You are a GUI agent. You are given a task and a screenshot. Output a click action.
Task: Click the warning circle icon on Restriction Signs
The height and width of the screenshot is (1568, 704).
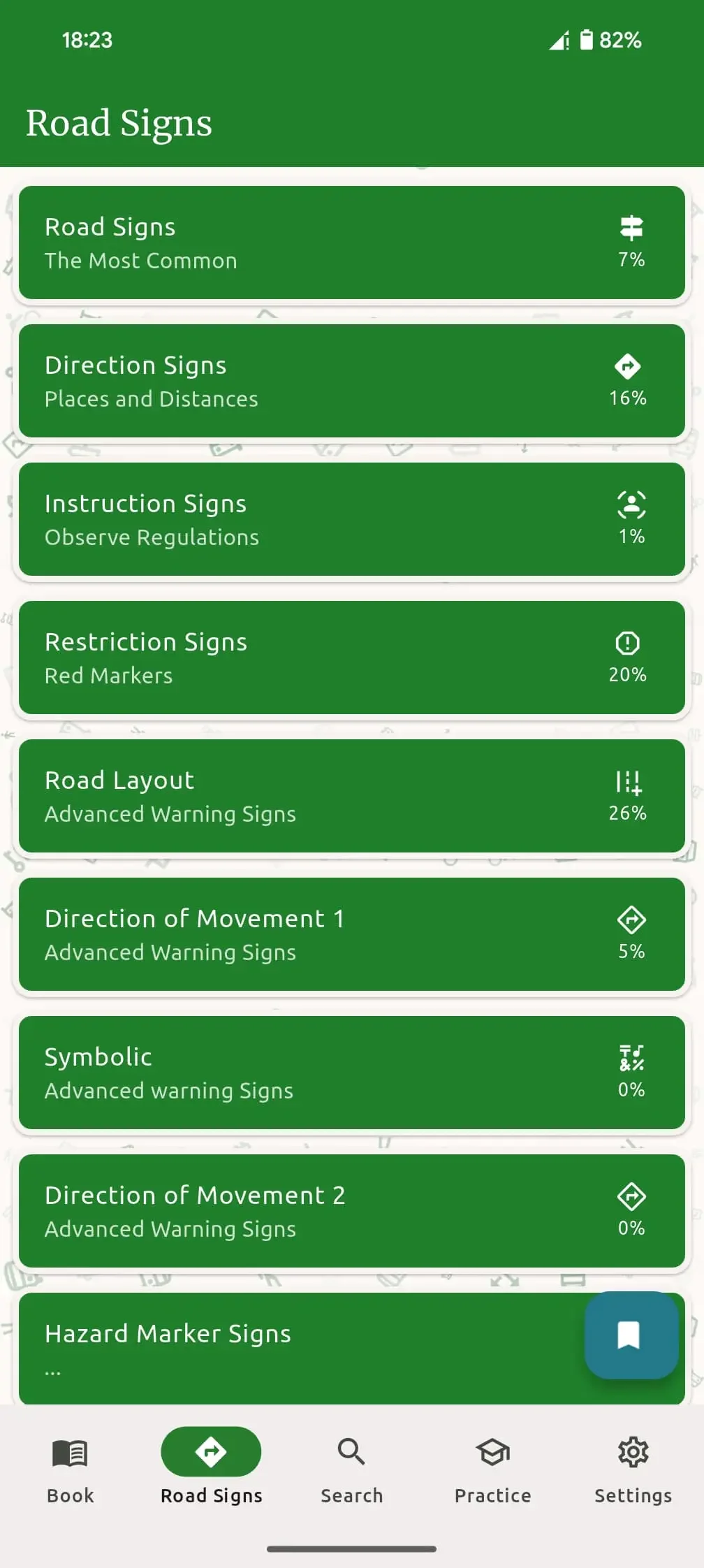(628, 641)
